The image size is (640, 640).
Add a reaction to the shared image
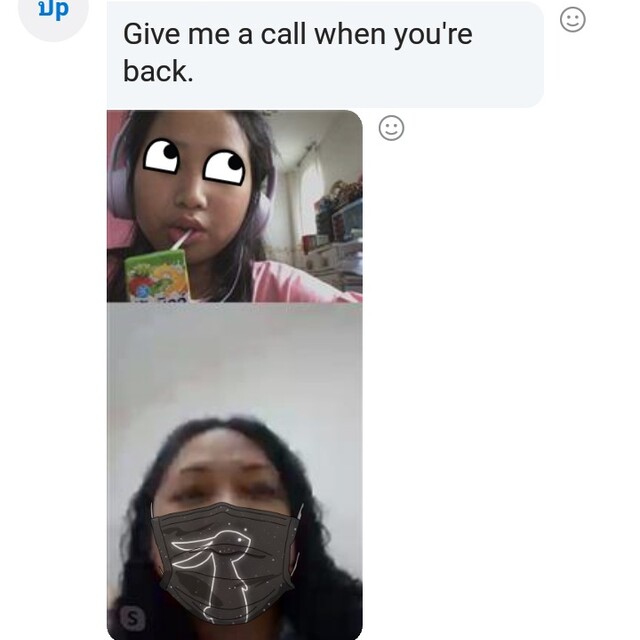tap(392, 128)
